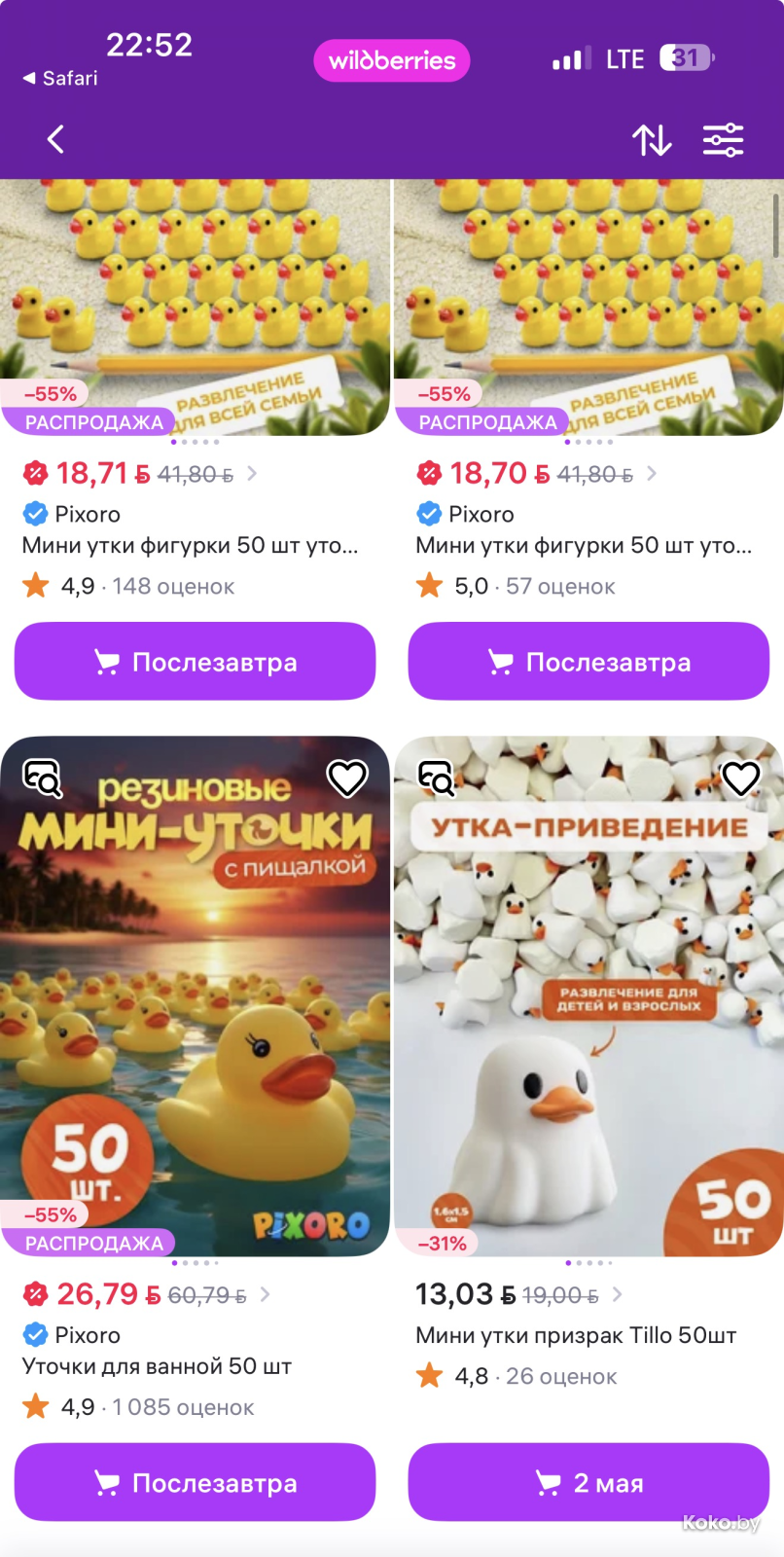This screenshot has width=784, height=1557.
Task: Find similar items to утка-привидение
Action: (x=437, y=778)
